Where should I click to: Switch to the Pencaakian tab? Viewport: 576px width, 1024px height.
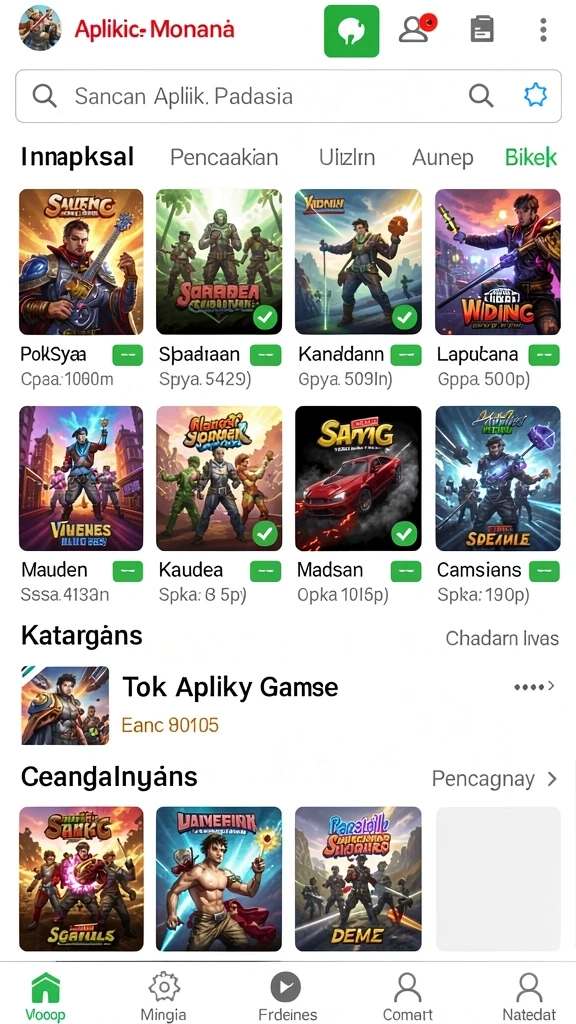pos(224,157)
